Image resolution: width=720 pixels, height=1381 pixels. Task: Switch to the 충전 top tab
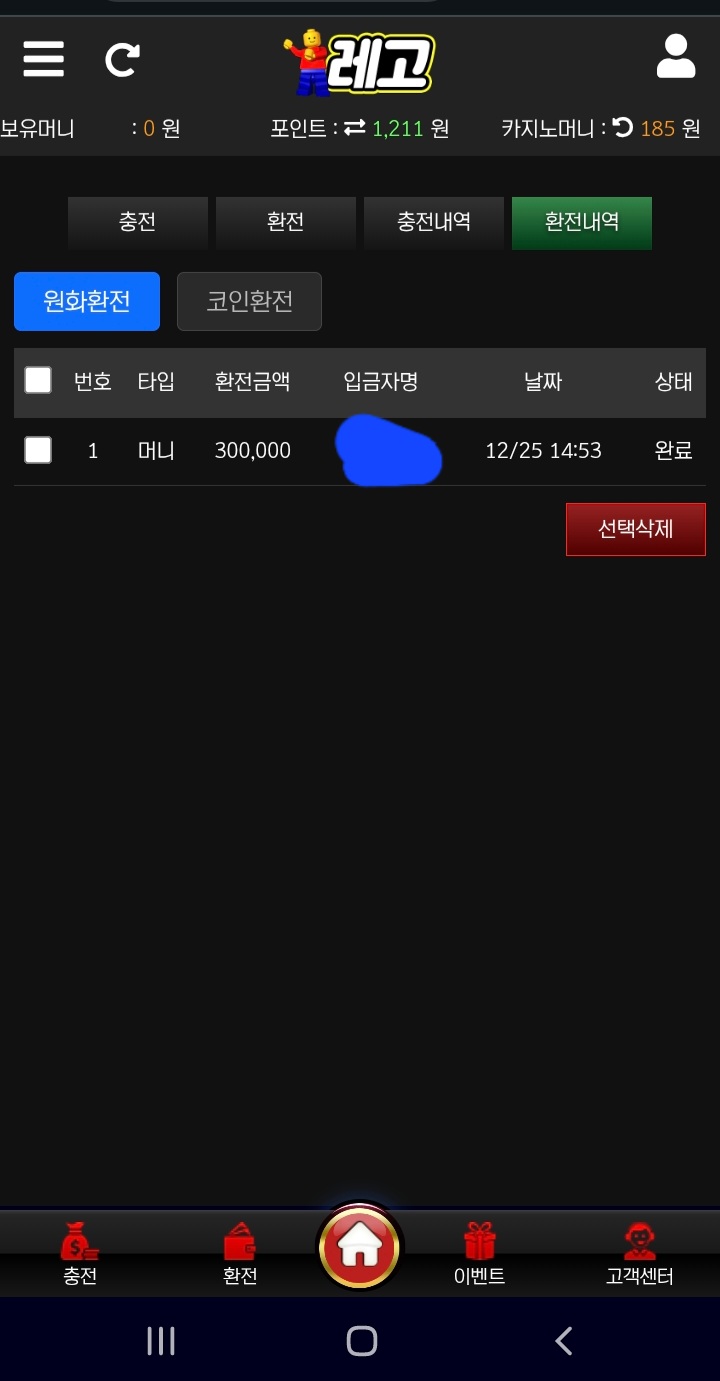[138, 222]
